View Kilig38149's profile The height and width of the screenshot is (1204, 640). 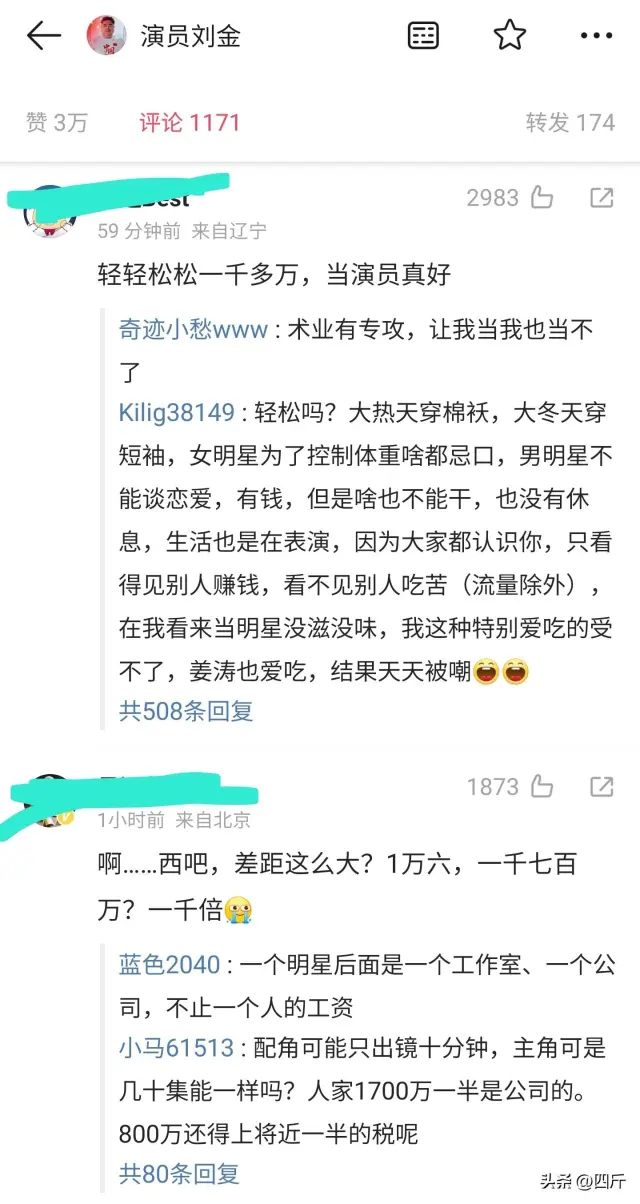click(176, 412)
